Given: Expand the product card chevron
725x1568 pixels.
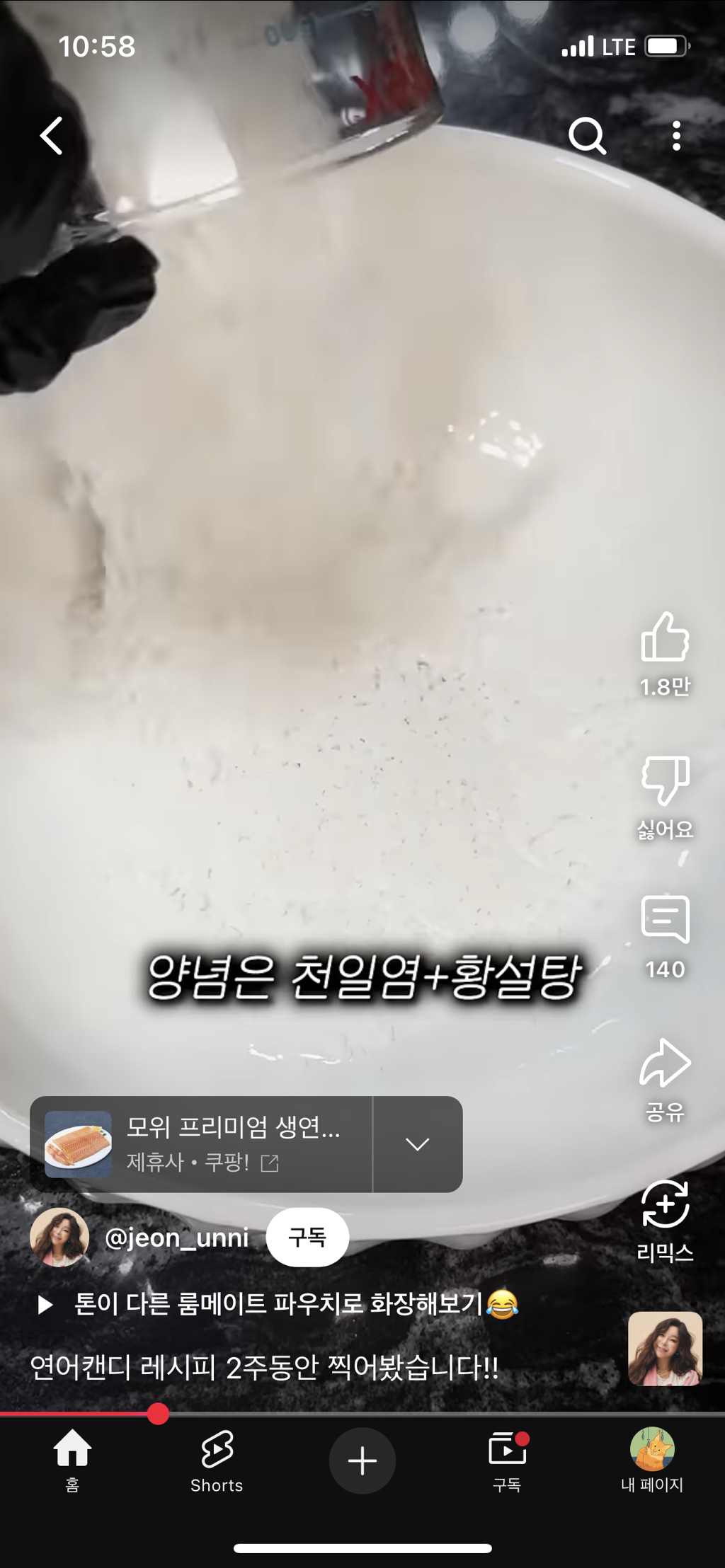Looking at the screenshot, I should pyautogui.click(x=418, y=1144).
